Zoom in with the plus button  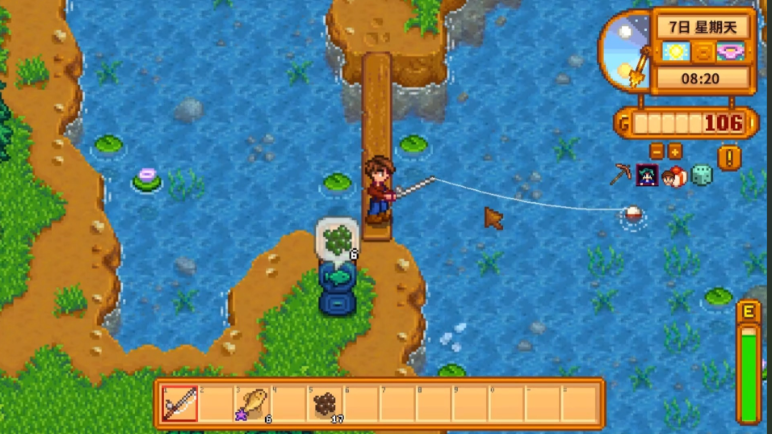click(675, 151)
